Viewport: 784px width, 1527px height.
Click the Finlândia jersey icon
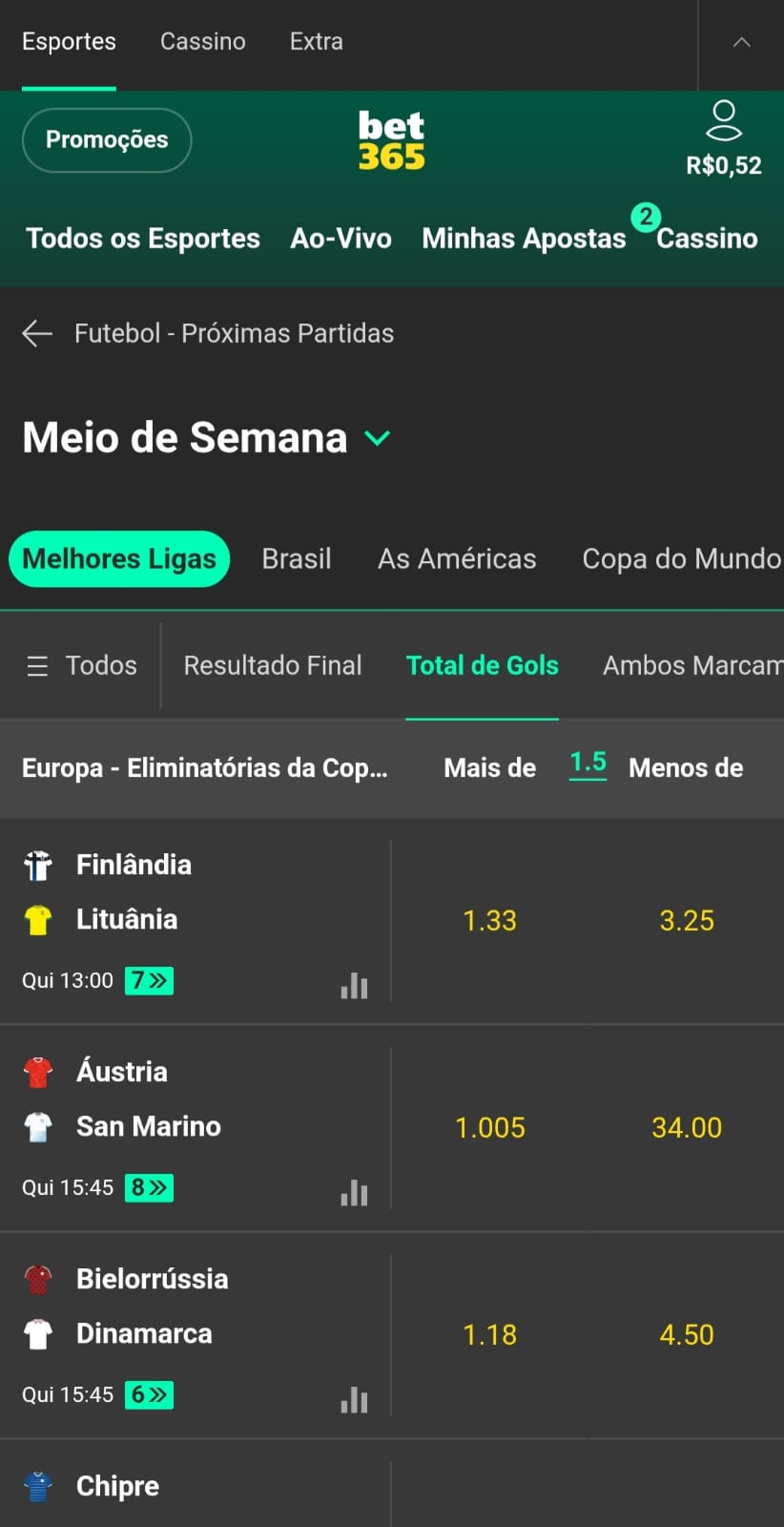[x=38, y=864]
